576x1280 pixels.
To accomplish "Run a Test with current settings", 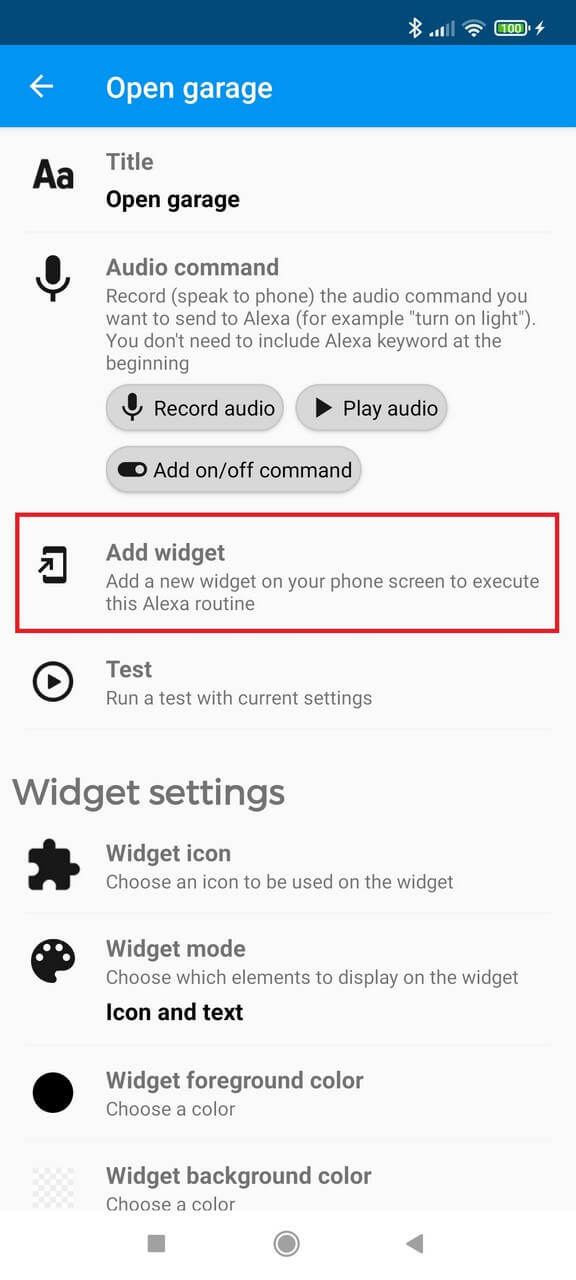I will 288,683.
